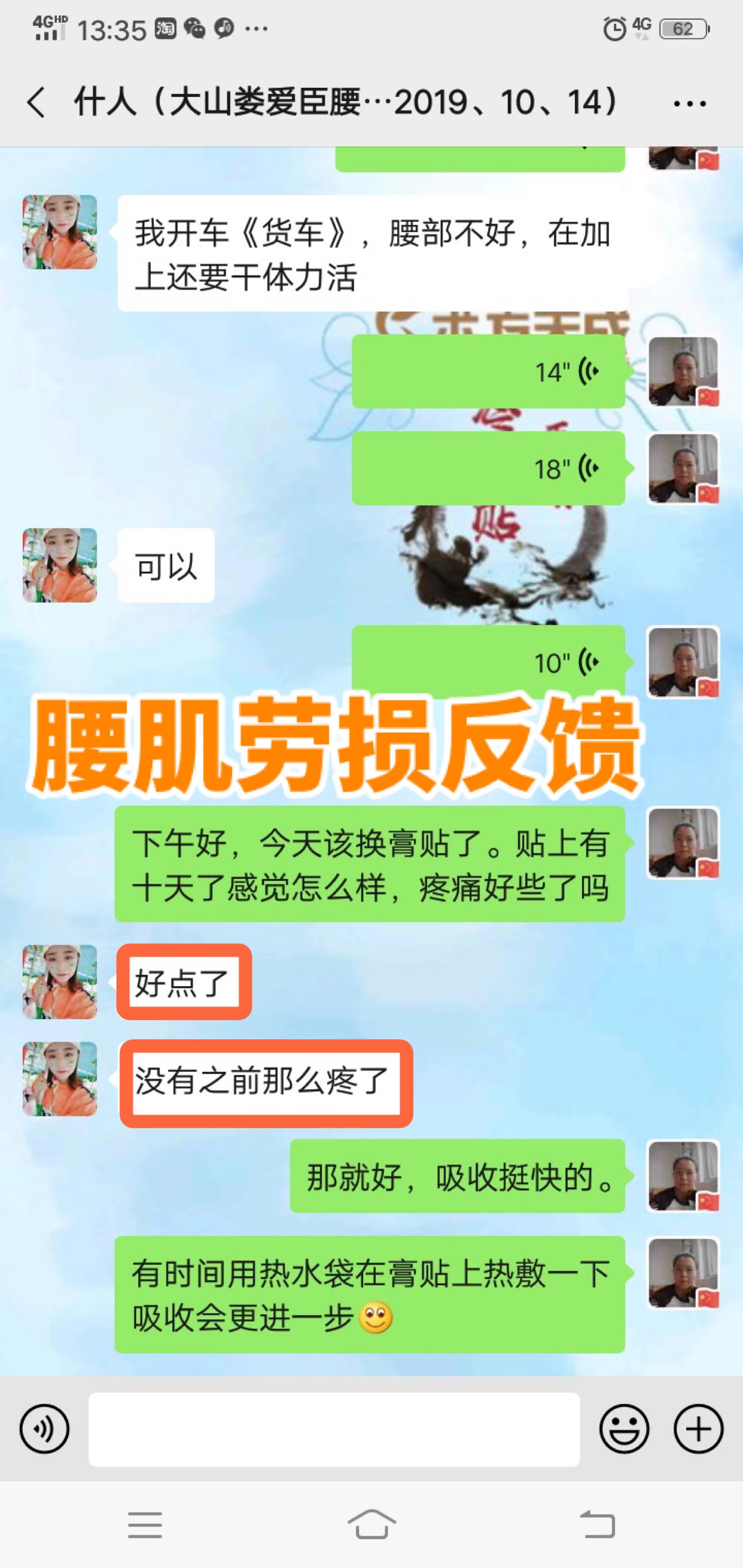Open the plus attachments panel

(698, 1428)
